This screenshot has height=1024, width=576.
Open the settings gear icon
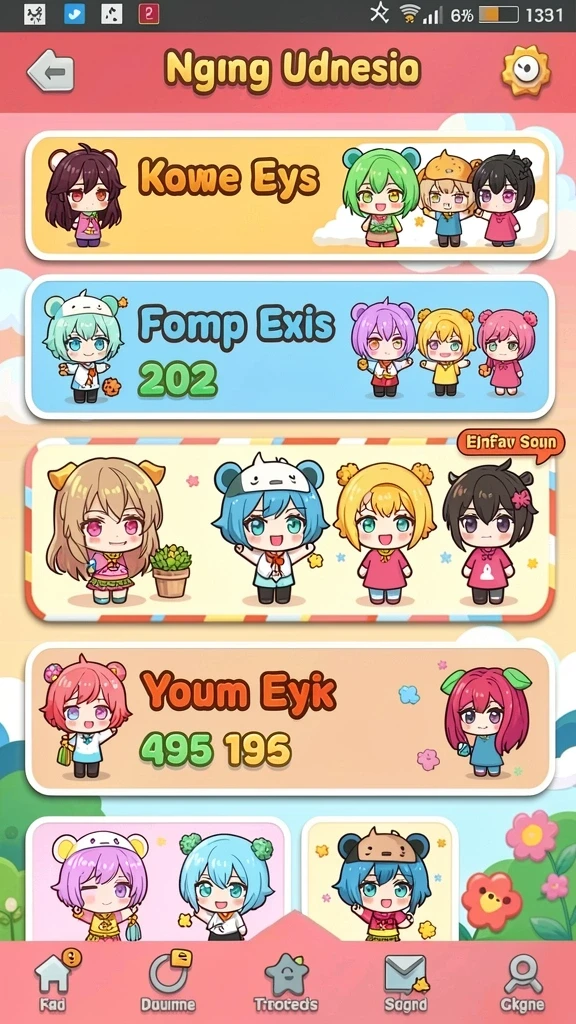525,71
